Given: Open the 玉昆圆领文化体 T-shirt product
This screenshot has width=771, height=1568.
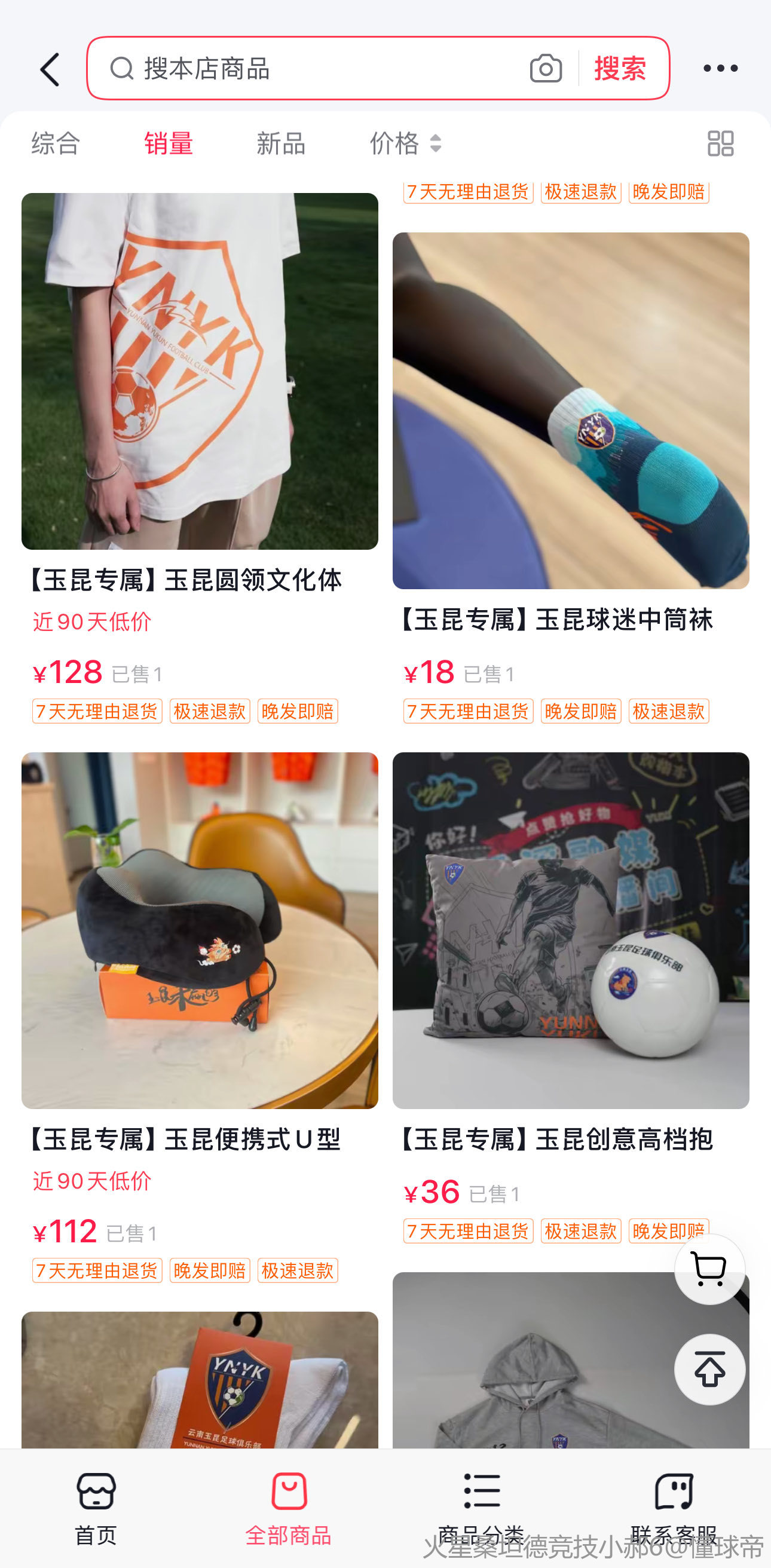Looking at the screenshot, I should point(200,371).
